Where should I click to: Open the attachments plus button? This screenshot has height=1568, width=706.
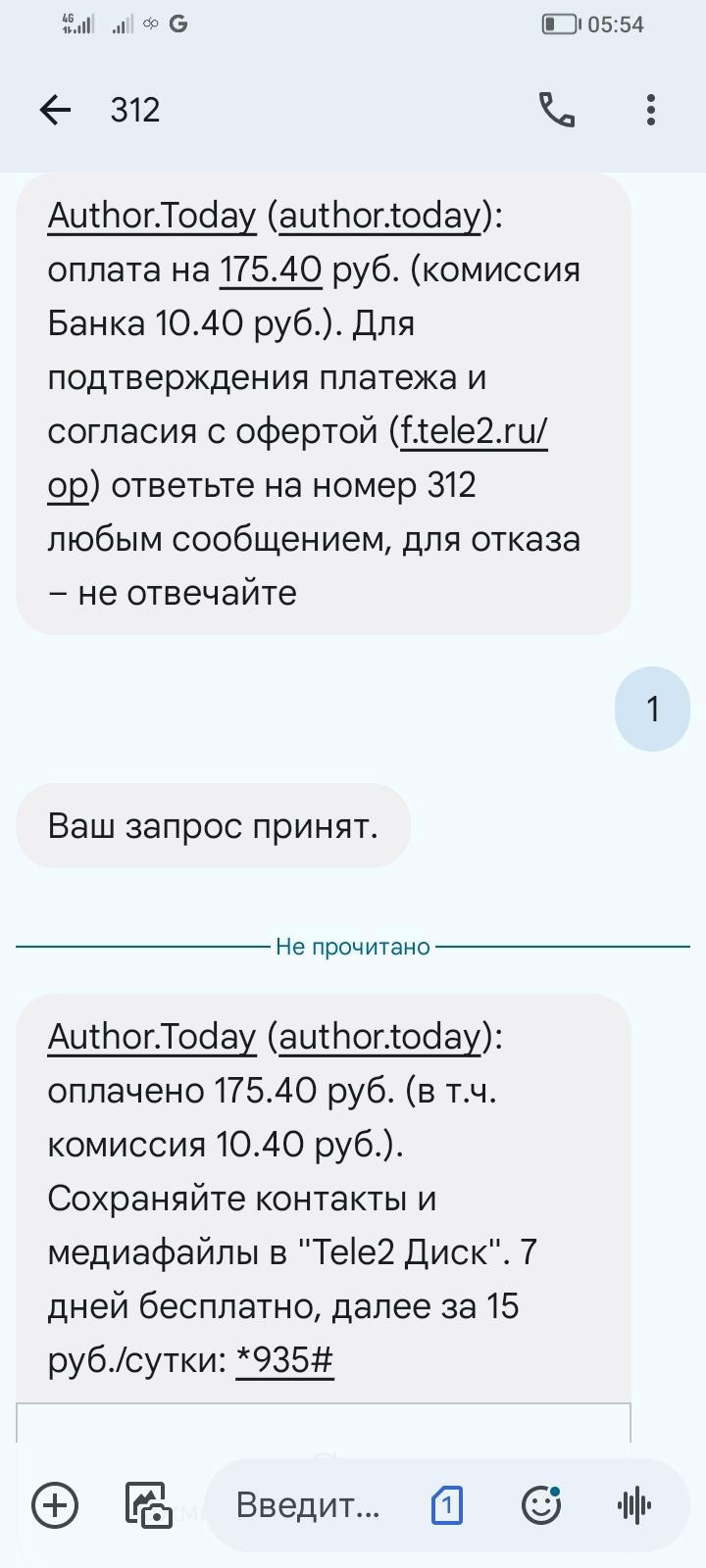pos(55,1504)
